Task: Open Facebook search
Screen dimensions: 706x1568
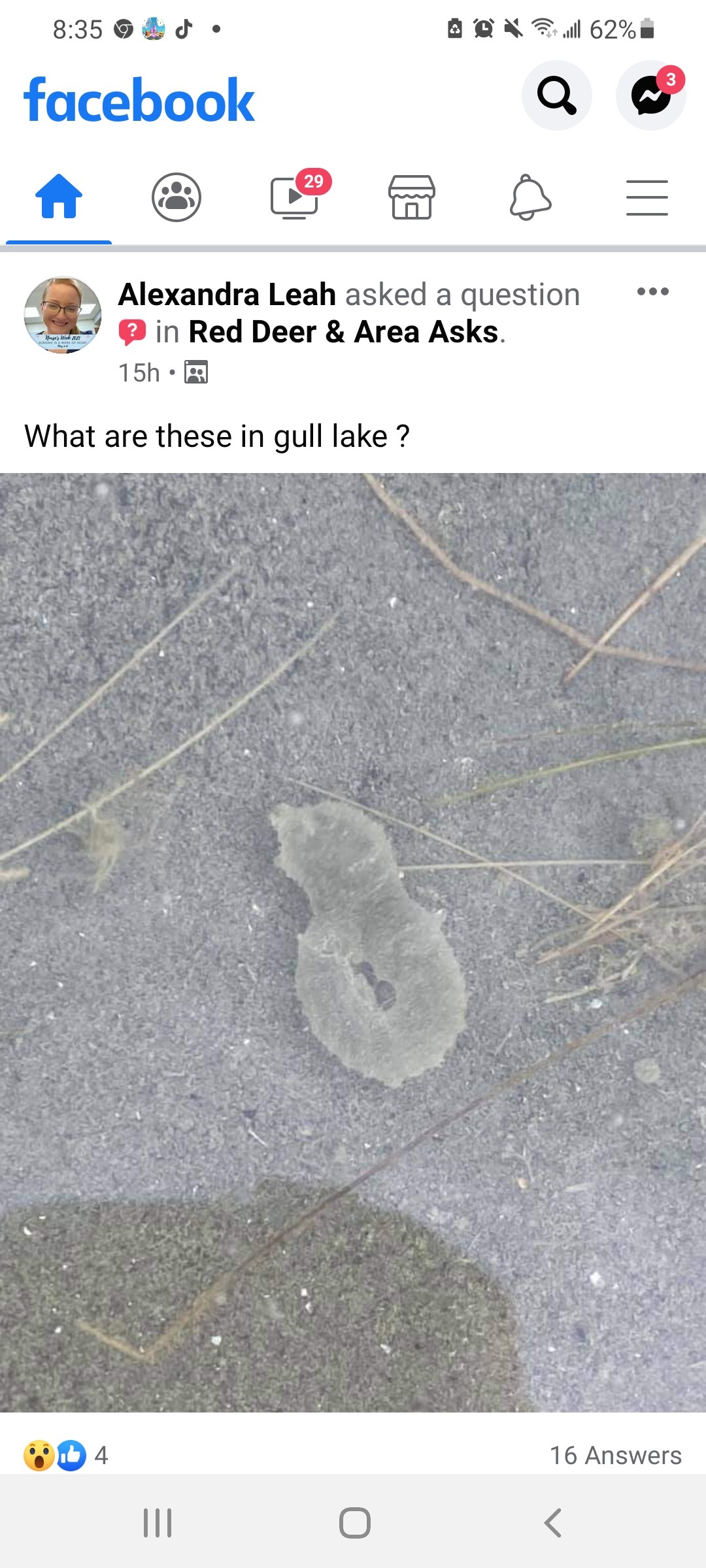Action: pos(556,96)
